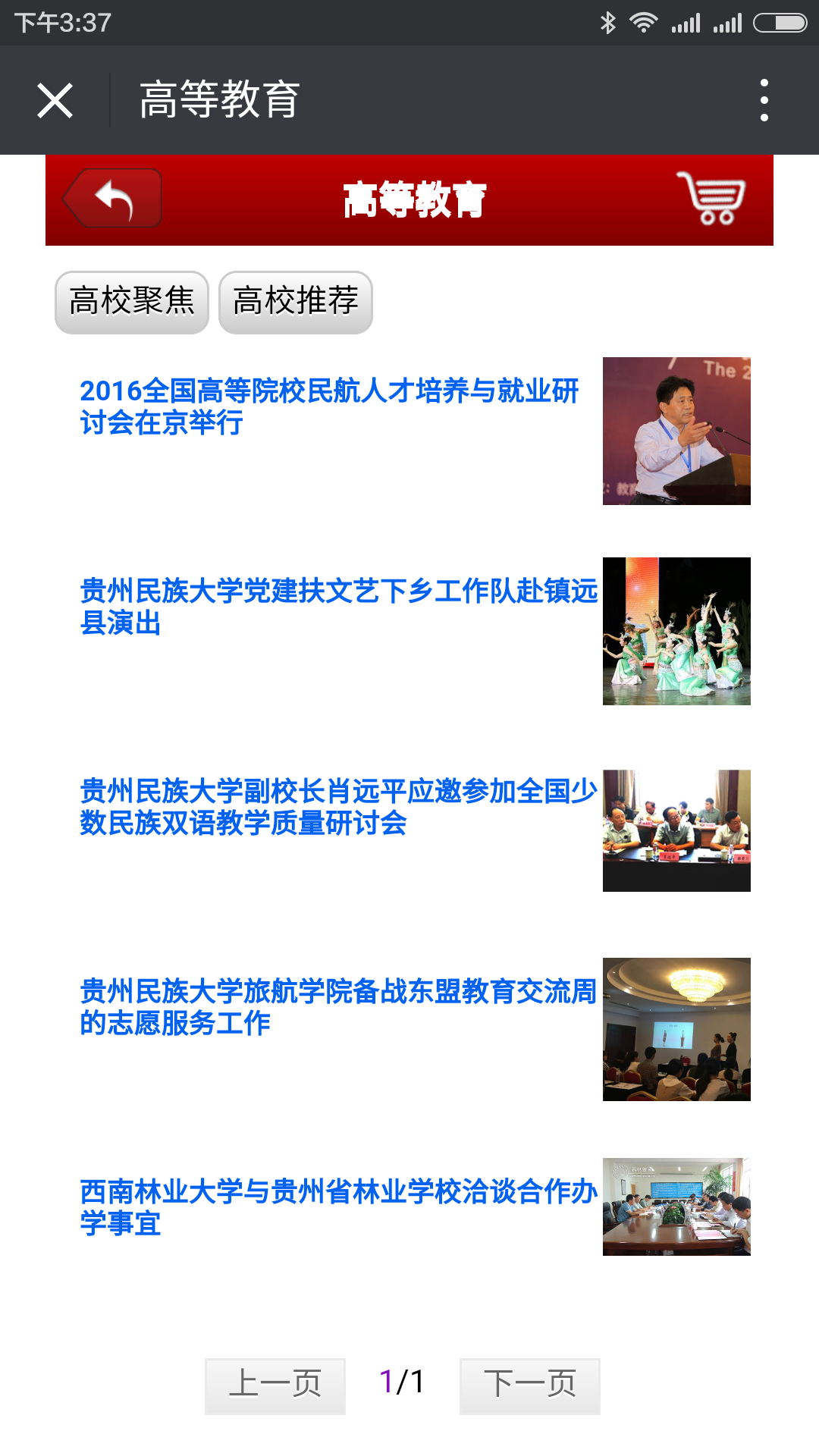819x1456 pixels.
Task: Go to next page with 下一页
Action: (x=529, y=1385)
